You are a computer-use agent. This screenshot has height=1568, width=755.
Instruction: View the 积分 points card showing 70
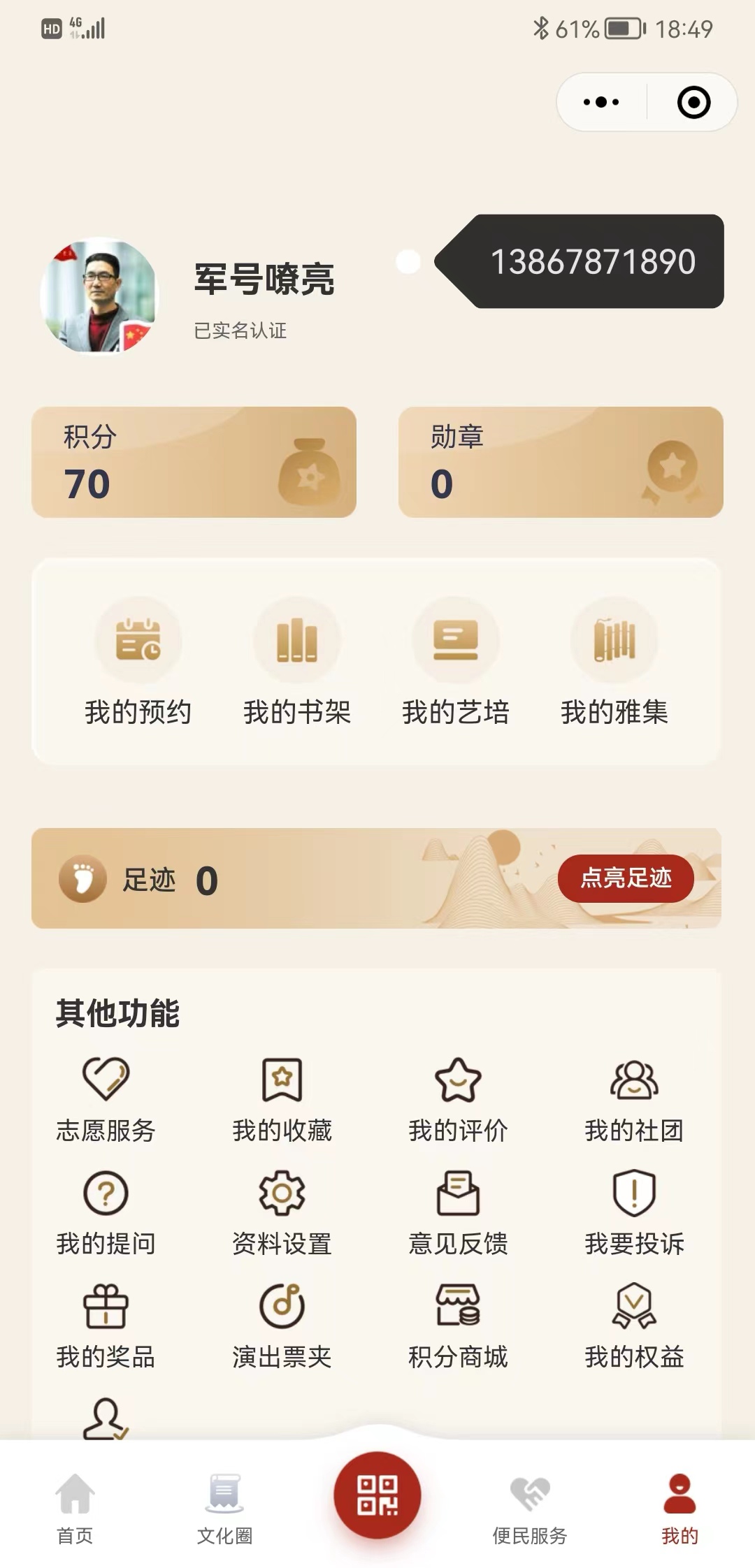[x=194, y=463]
